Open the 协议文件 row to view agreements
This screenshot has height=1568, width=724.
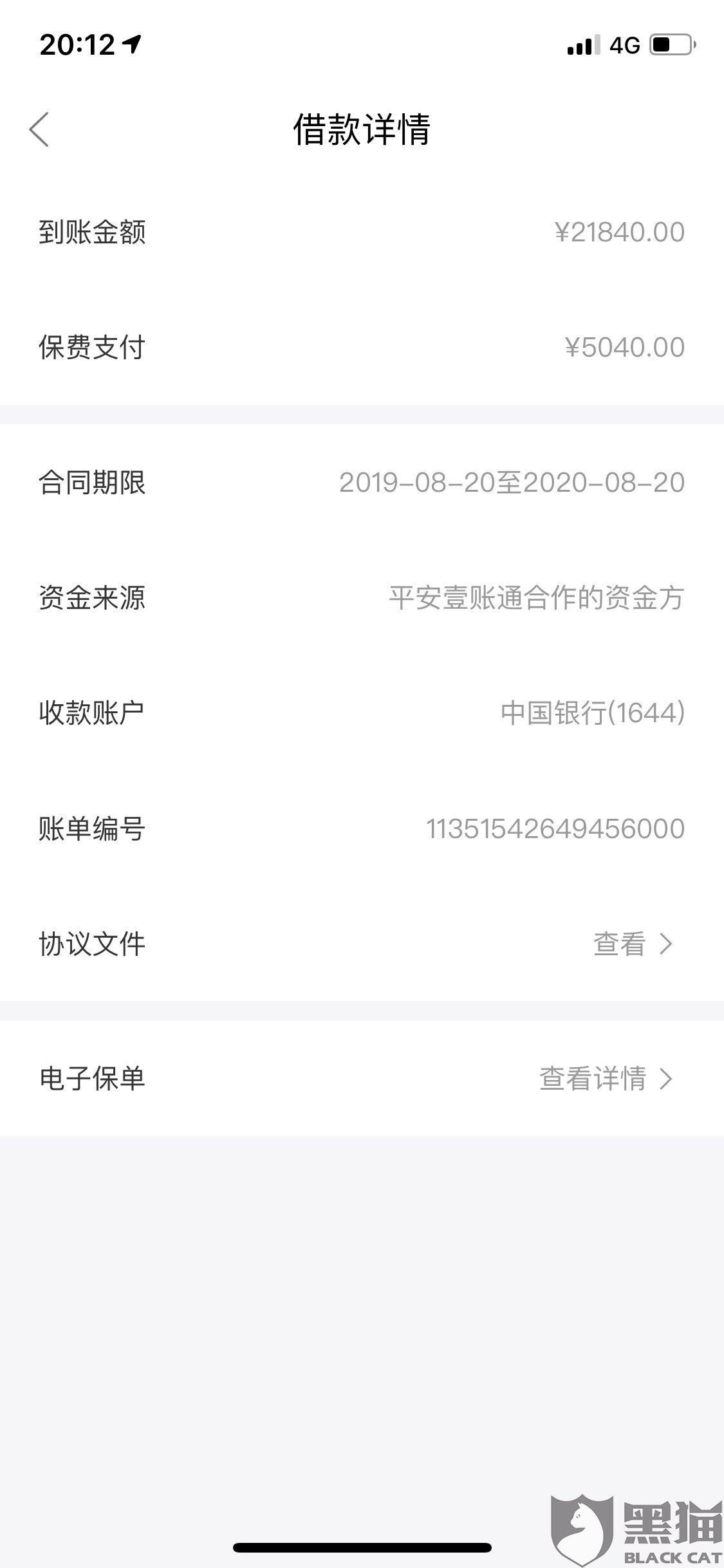pos(362,944)
